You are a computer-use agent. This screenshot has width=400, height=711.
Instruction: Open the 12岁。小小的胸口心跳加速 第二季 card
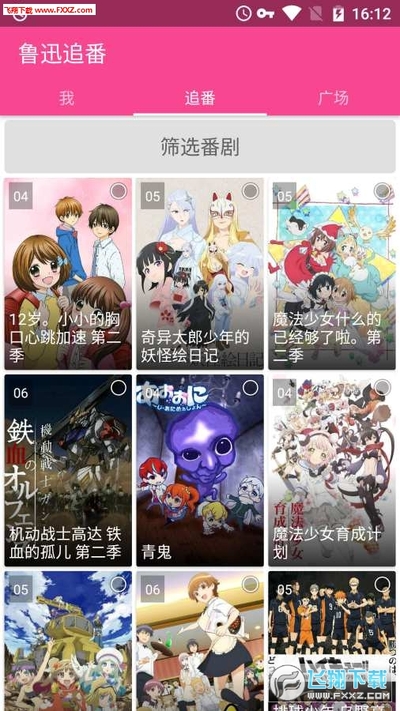point(68,273)
